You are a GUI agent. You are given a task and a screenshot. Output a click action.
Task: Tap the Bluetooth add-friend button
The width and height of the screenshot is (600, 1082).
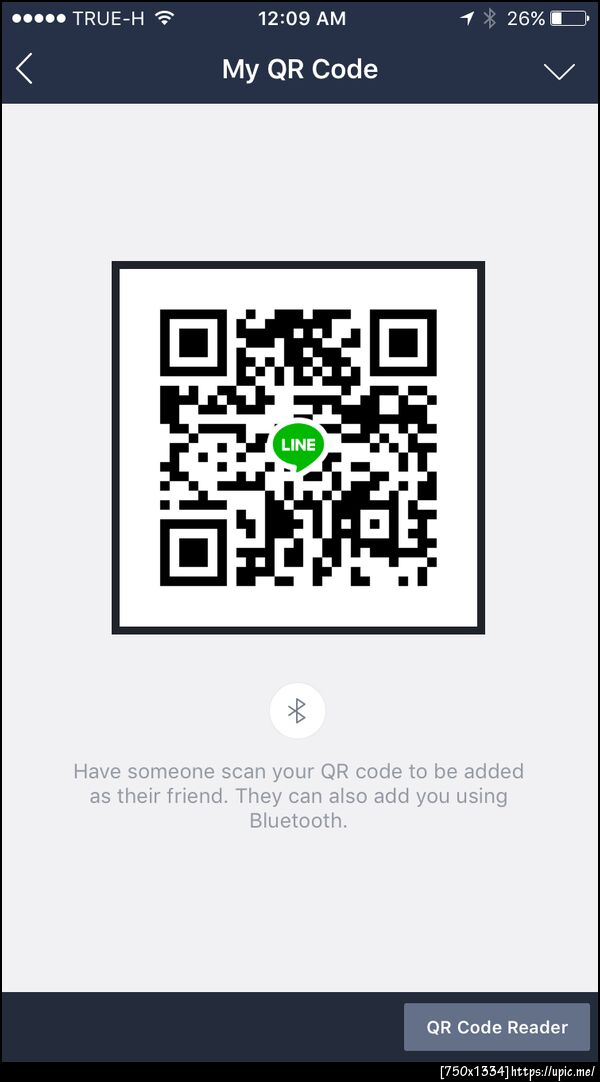(297, 711)
